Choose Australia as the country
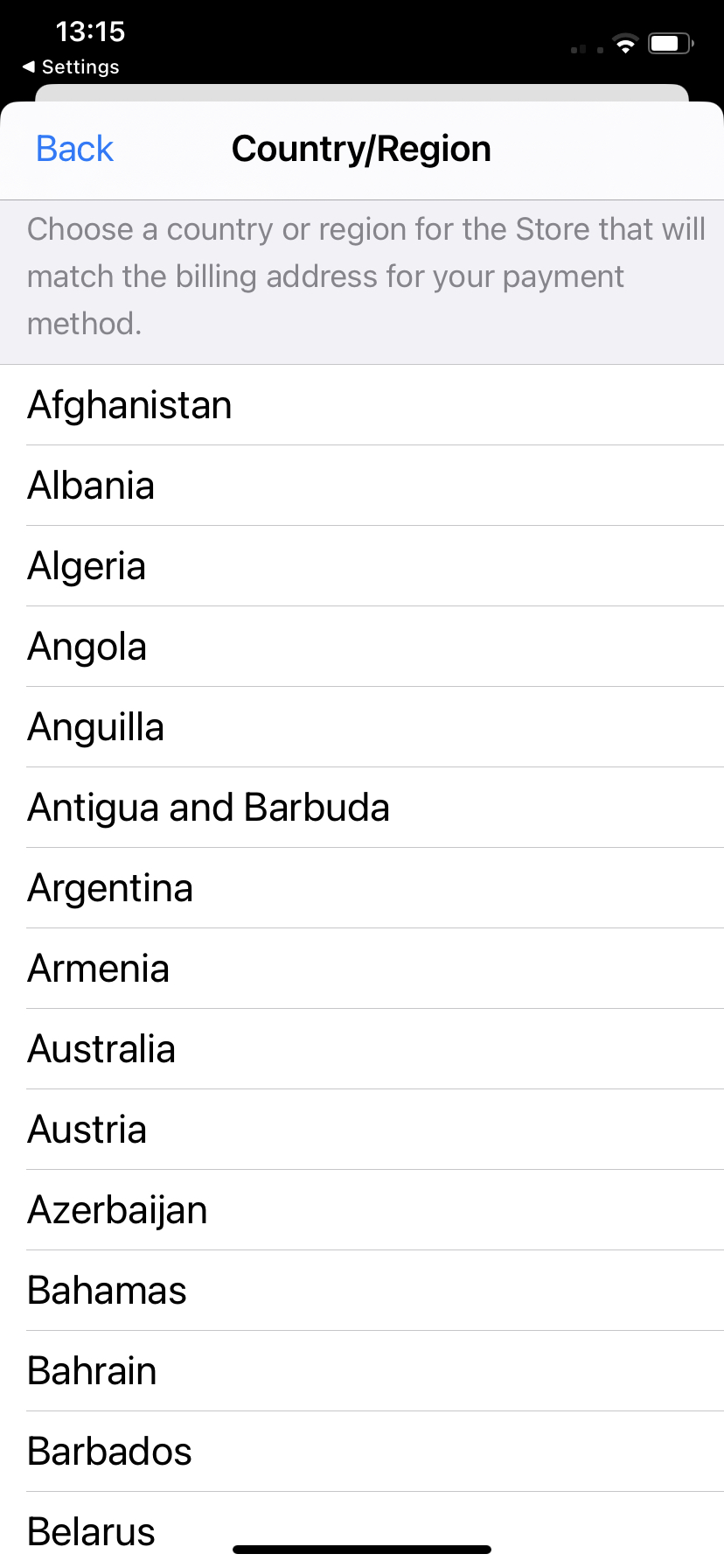The height and width of the screenshot is (1568, 724). [362, 1049]
